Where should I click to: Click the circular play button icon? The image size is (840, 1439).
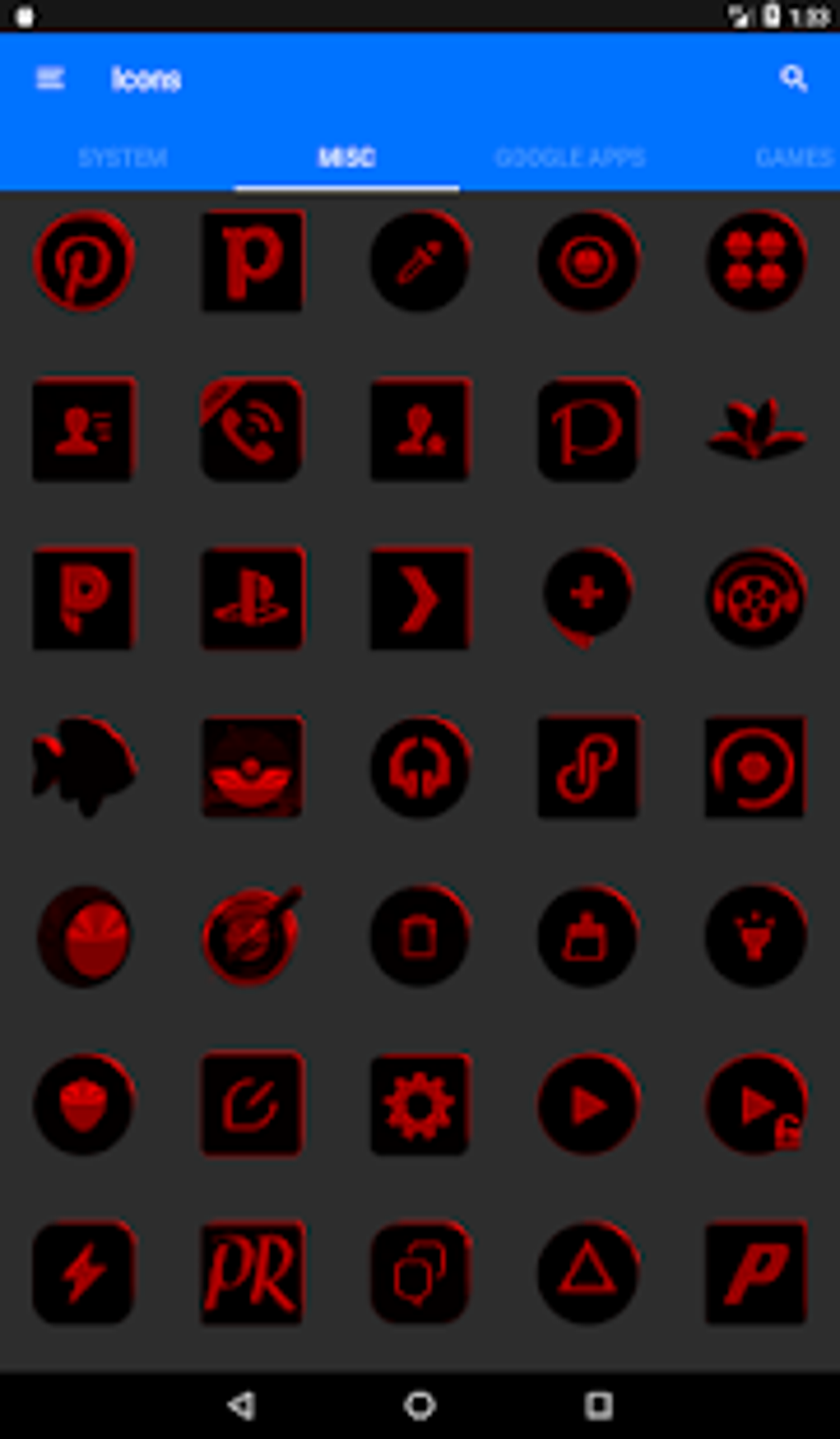click(x=588, y=1105)
